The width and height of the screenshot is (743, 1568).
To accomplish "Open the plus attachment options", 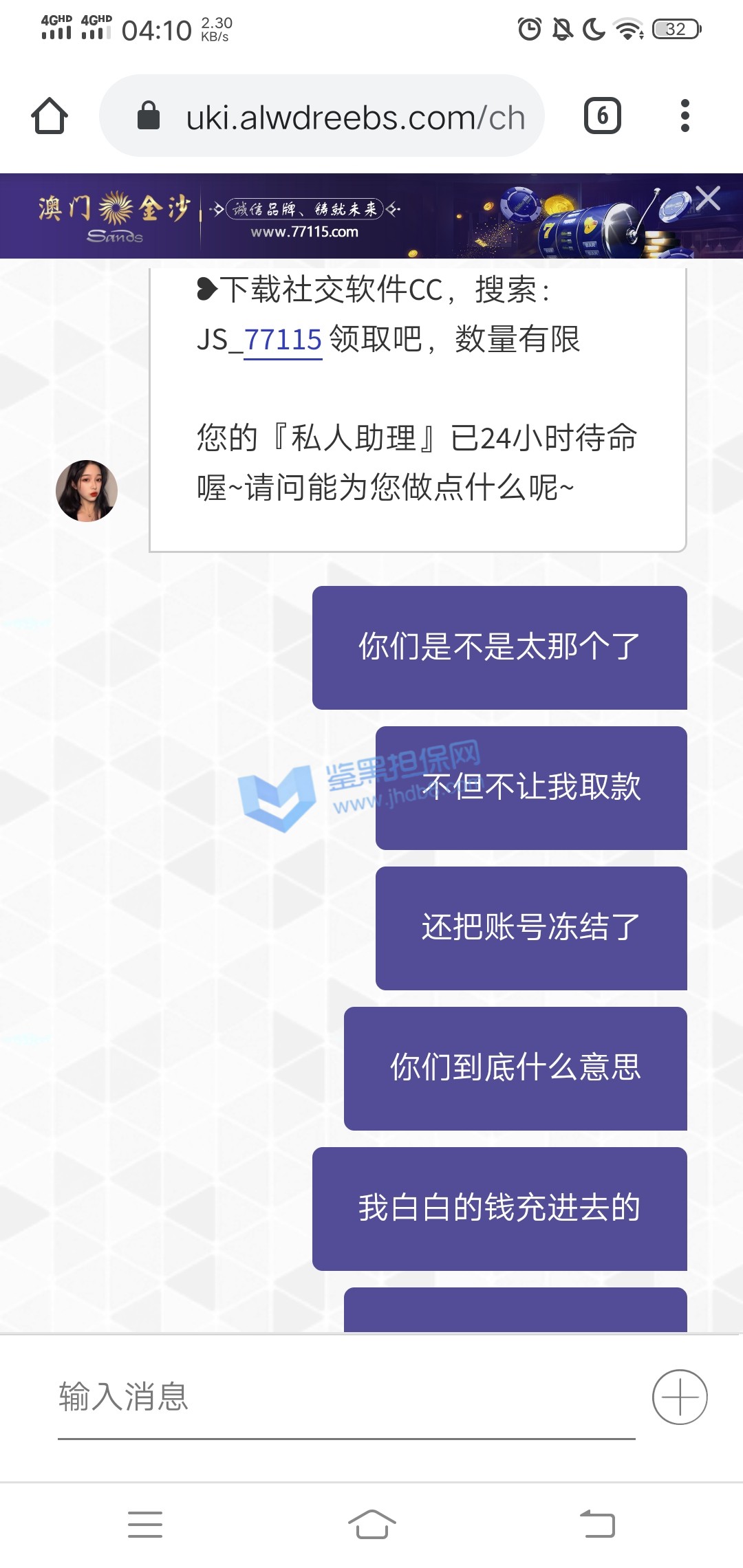I will [x=680, y=1397].
